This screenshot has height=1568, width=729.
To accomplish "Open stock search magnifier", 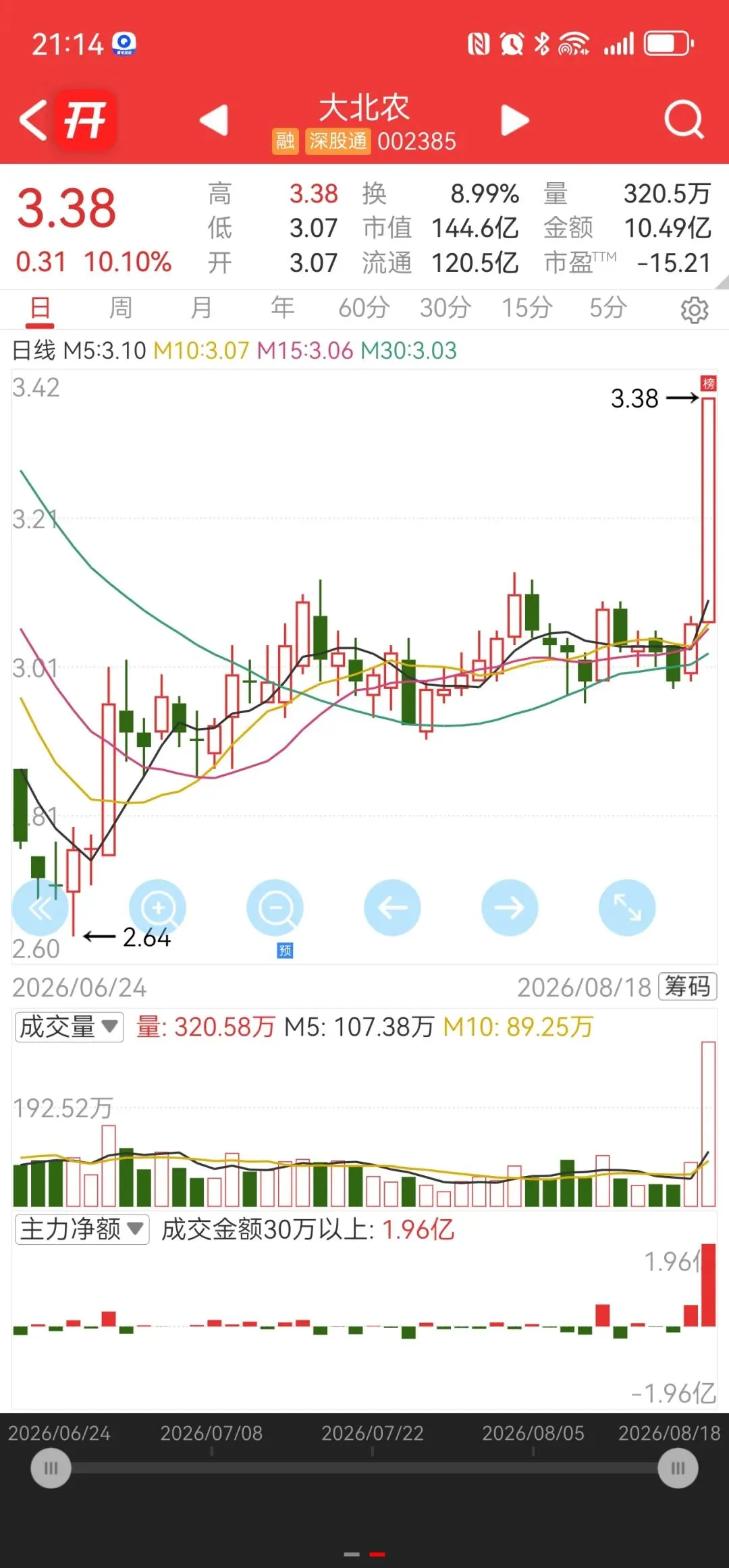I will pos(684,120).
